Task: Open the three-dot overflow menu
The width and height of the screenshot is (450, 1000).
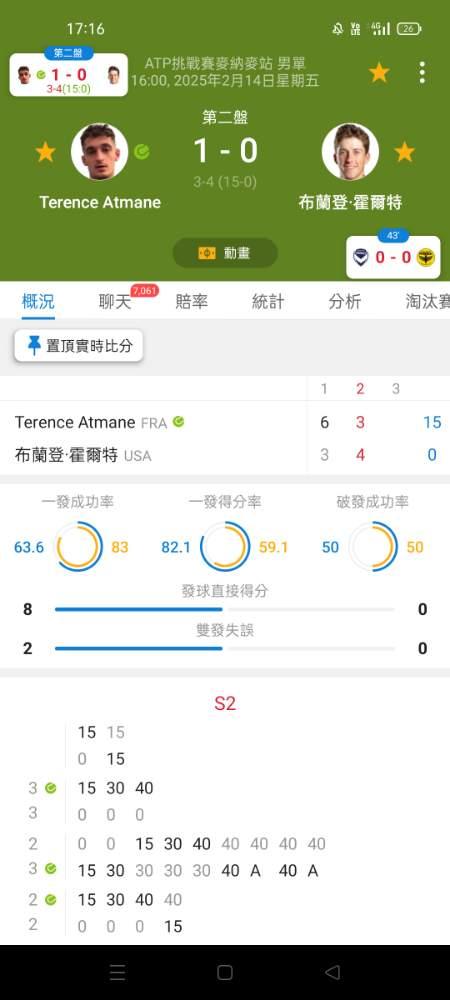Action: coord(422,73)
